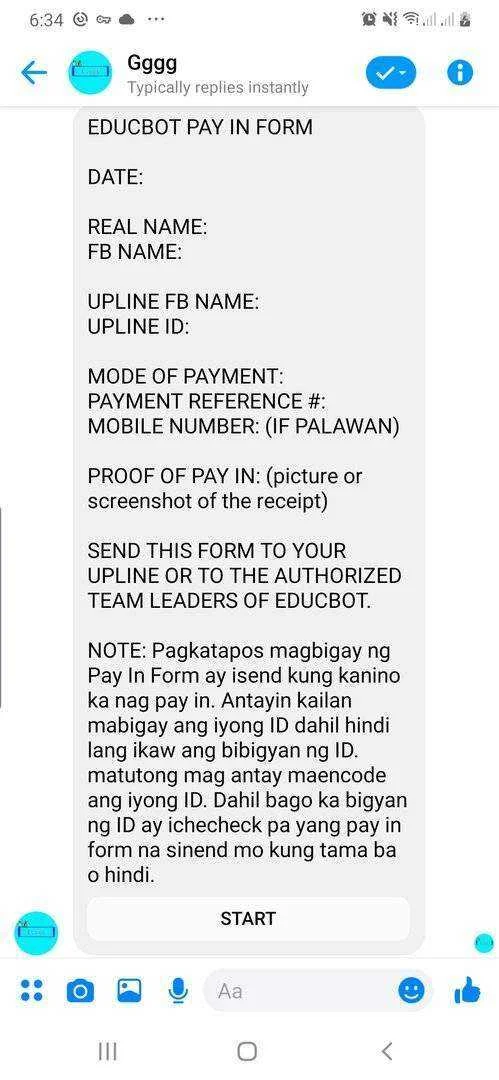Open the camera to take a photo

[80, 991]
